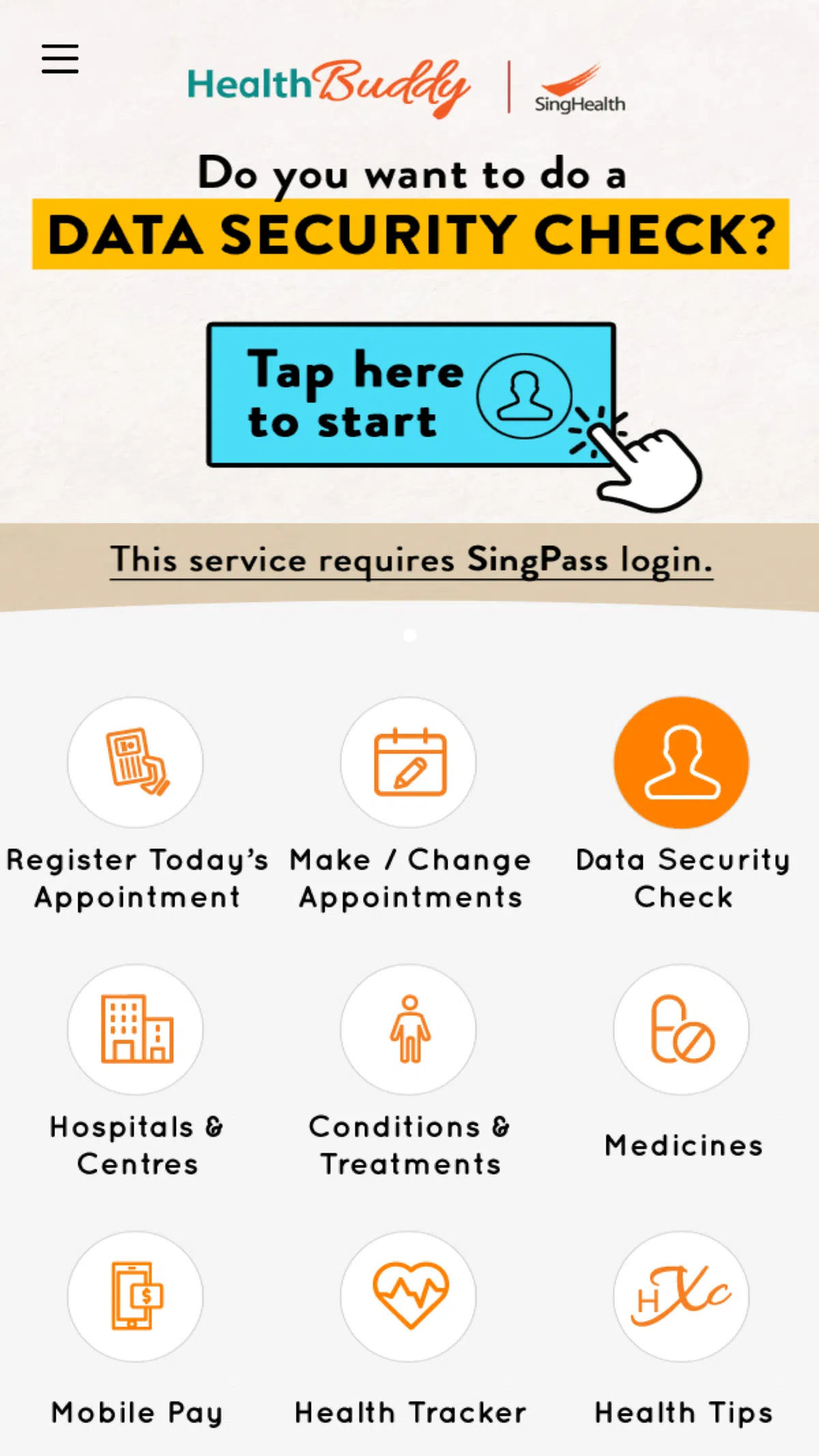
Task: Open Make / Change Appointments
Action: [x=408, y=762]
